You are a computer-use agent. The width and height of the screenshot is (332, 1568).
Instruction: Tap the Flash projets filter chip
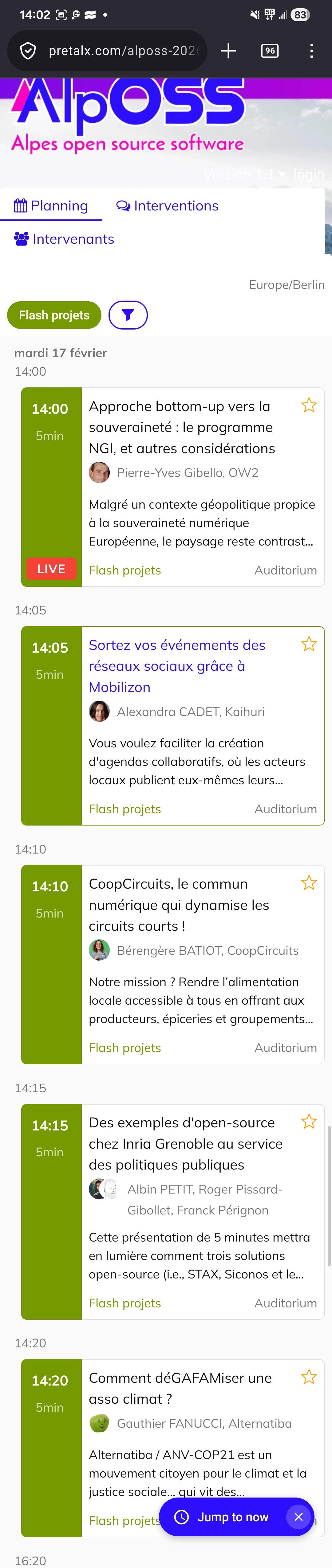54,315
